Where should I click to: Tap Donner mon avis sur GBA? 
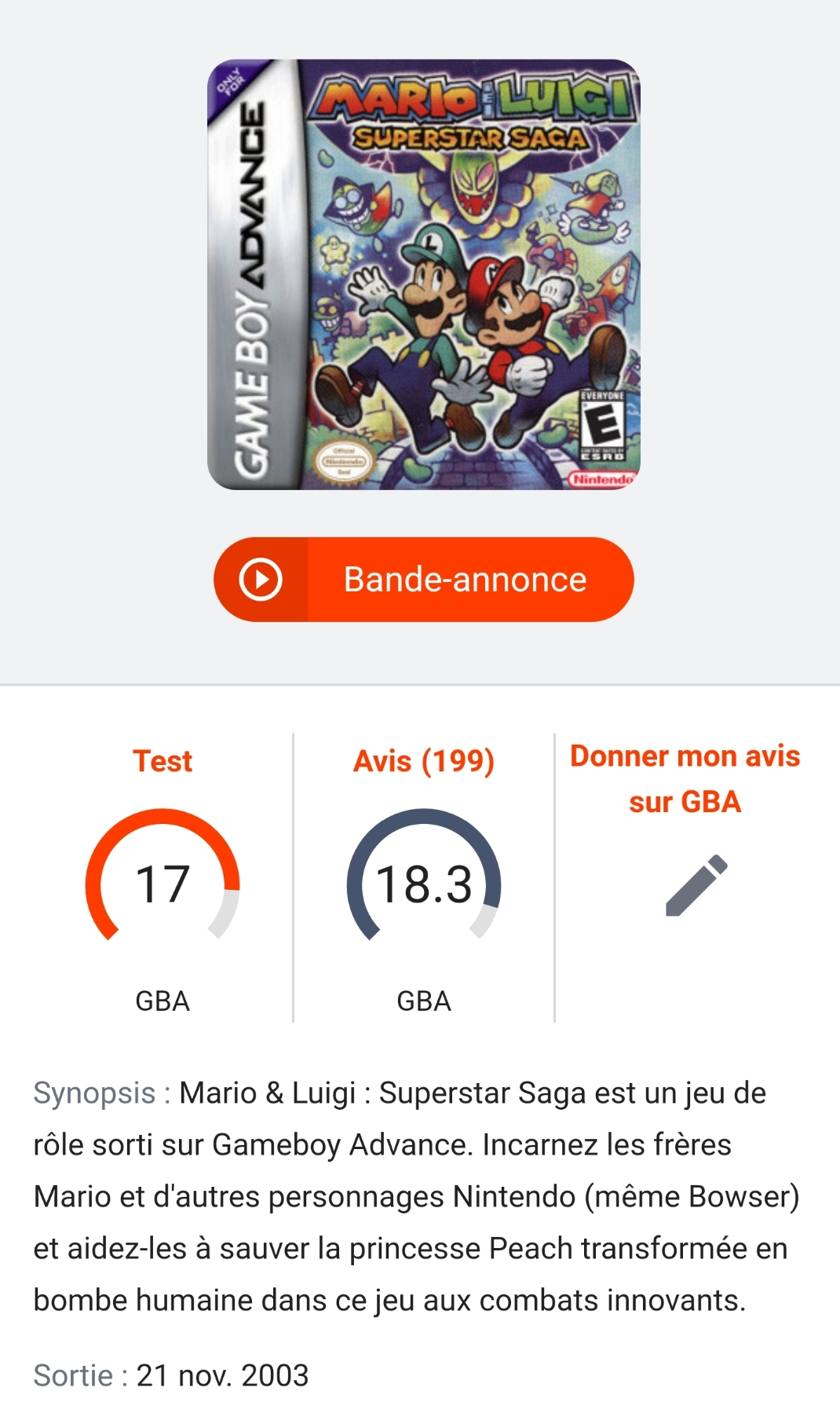685,778
